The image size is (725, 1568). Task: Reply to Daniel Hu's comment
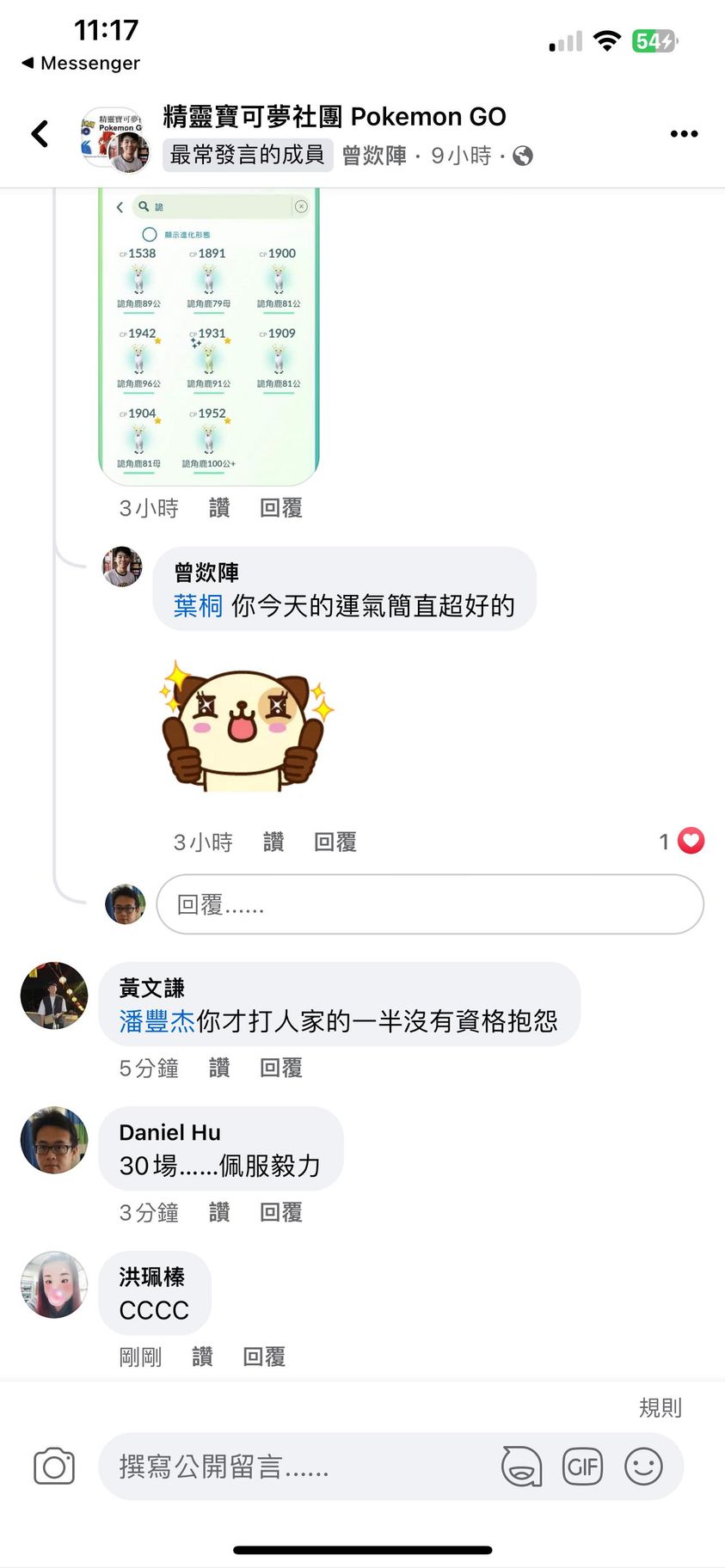[281, 1213]
